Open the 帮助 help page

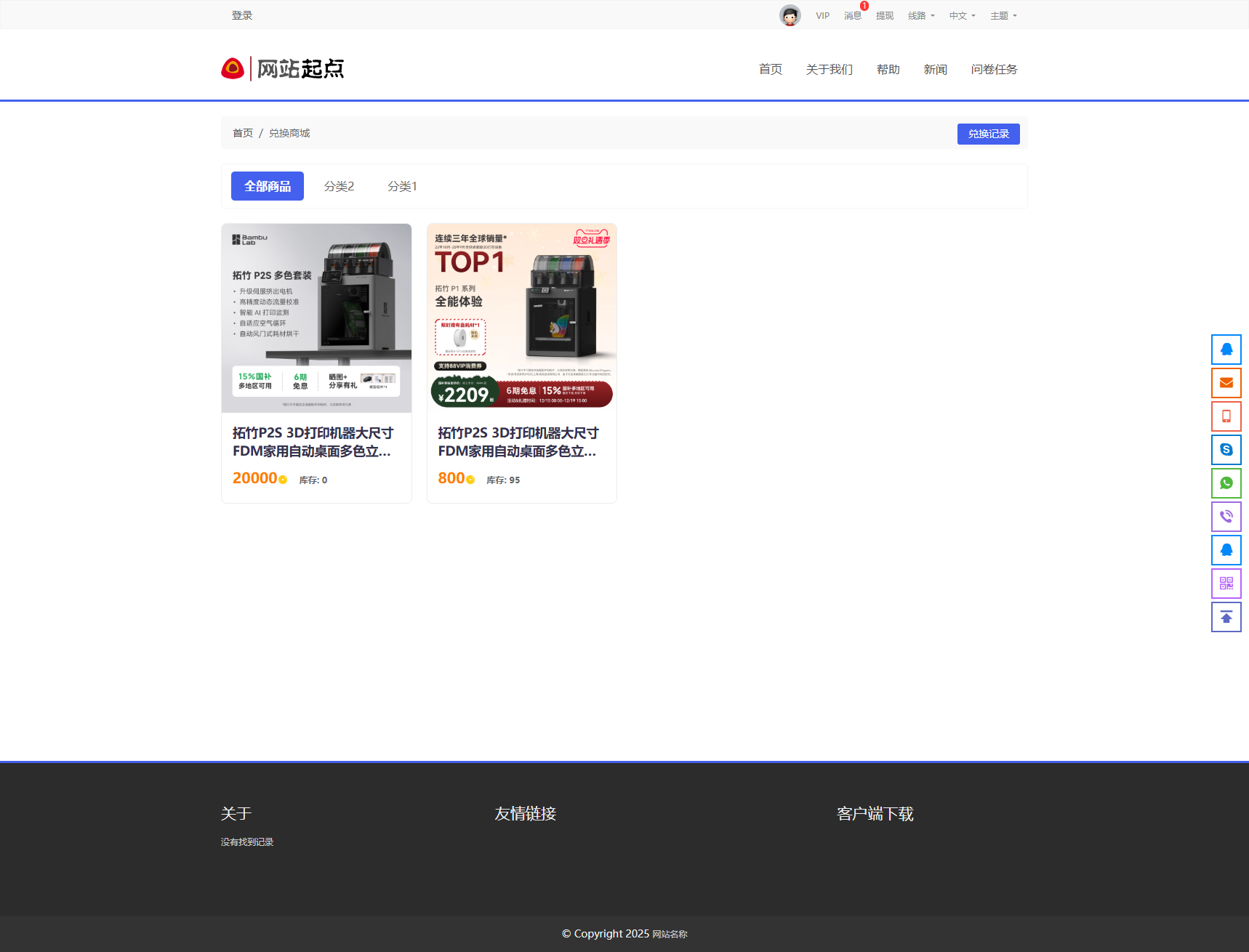coord(888,69)
